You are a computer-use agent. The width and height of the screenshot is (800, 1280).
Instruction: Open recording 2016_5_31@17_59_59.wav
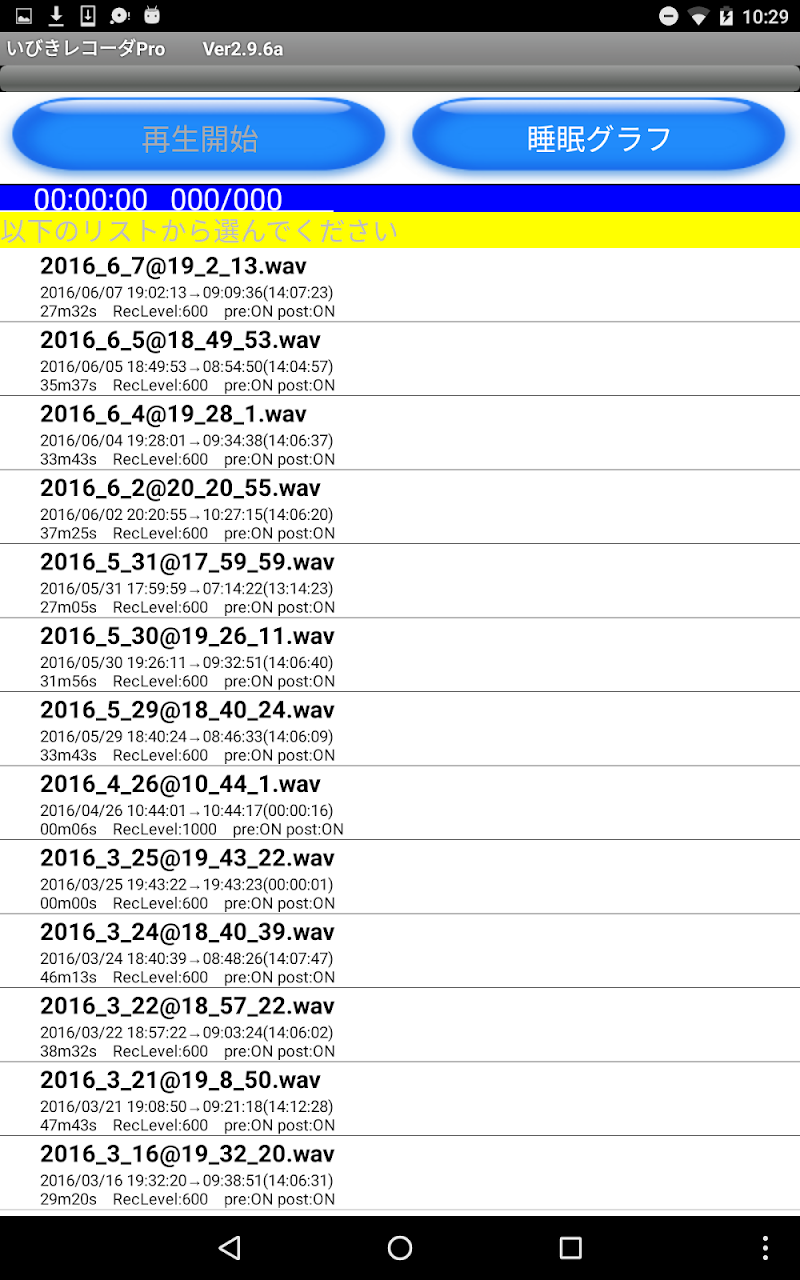(400, 581)
